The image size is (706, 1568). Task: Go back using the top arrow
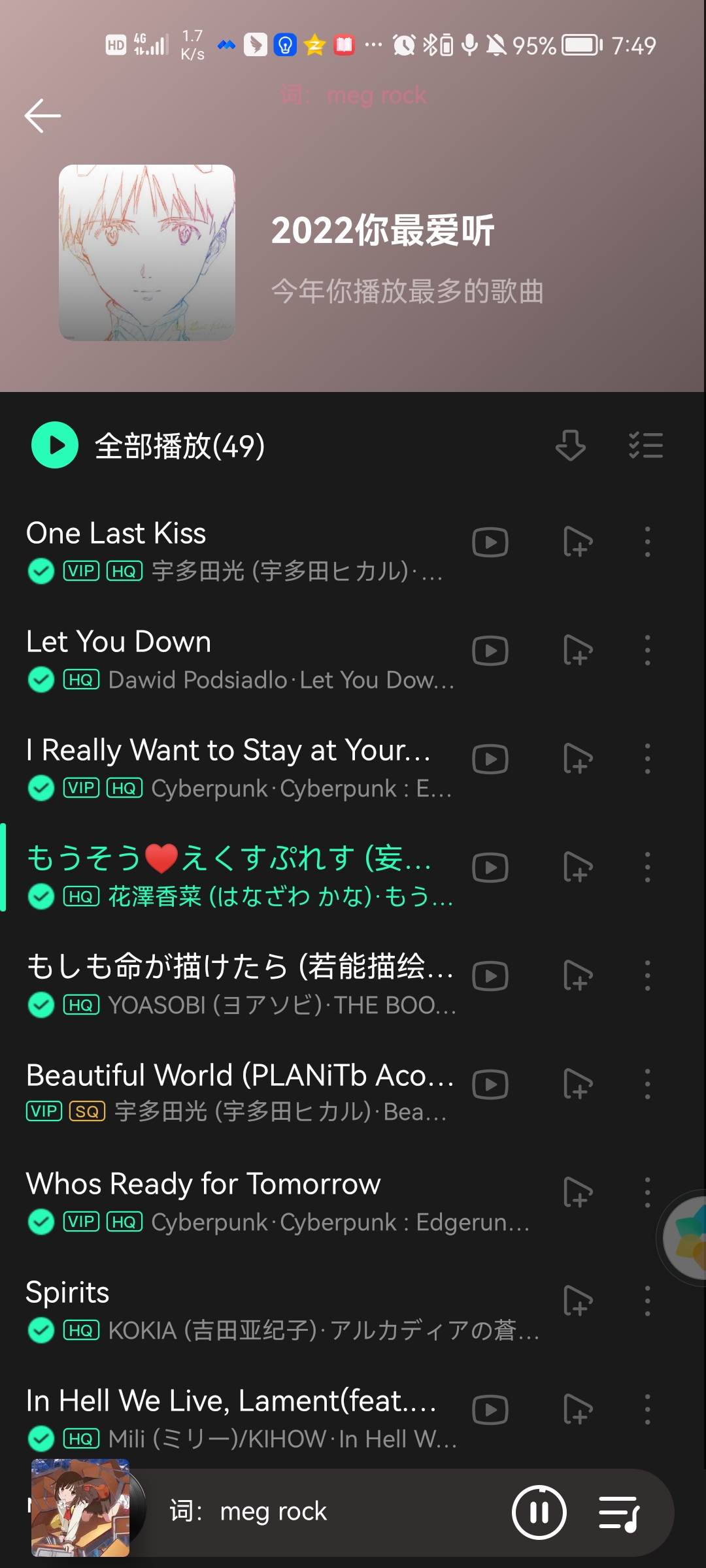click(x=43, y=116)
